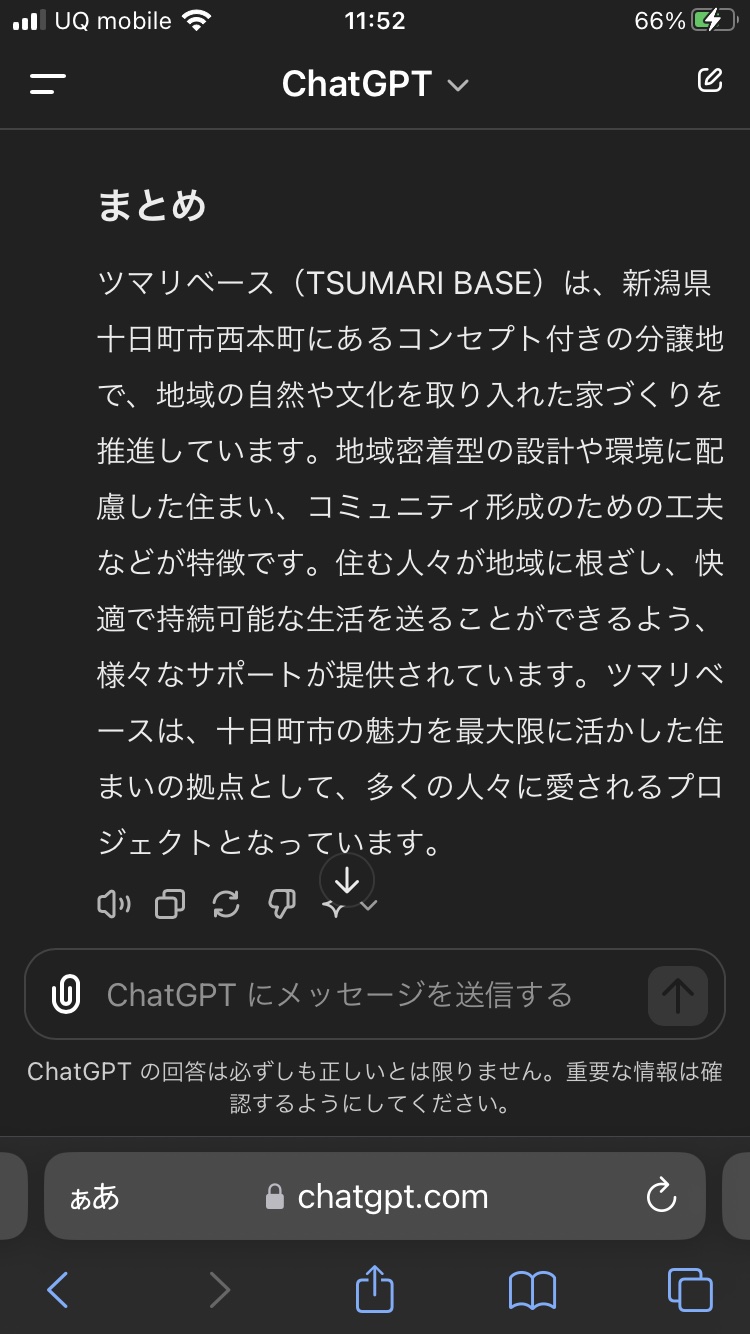Open the ChatGPT model selector dropdown
The width and height of the screenshot is (750, 1334).
coord(376,84)
